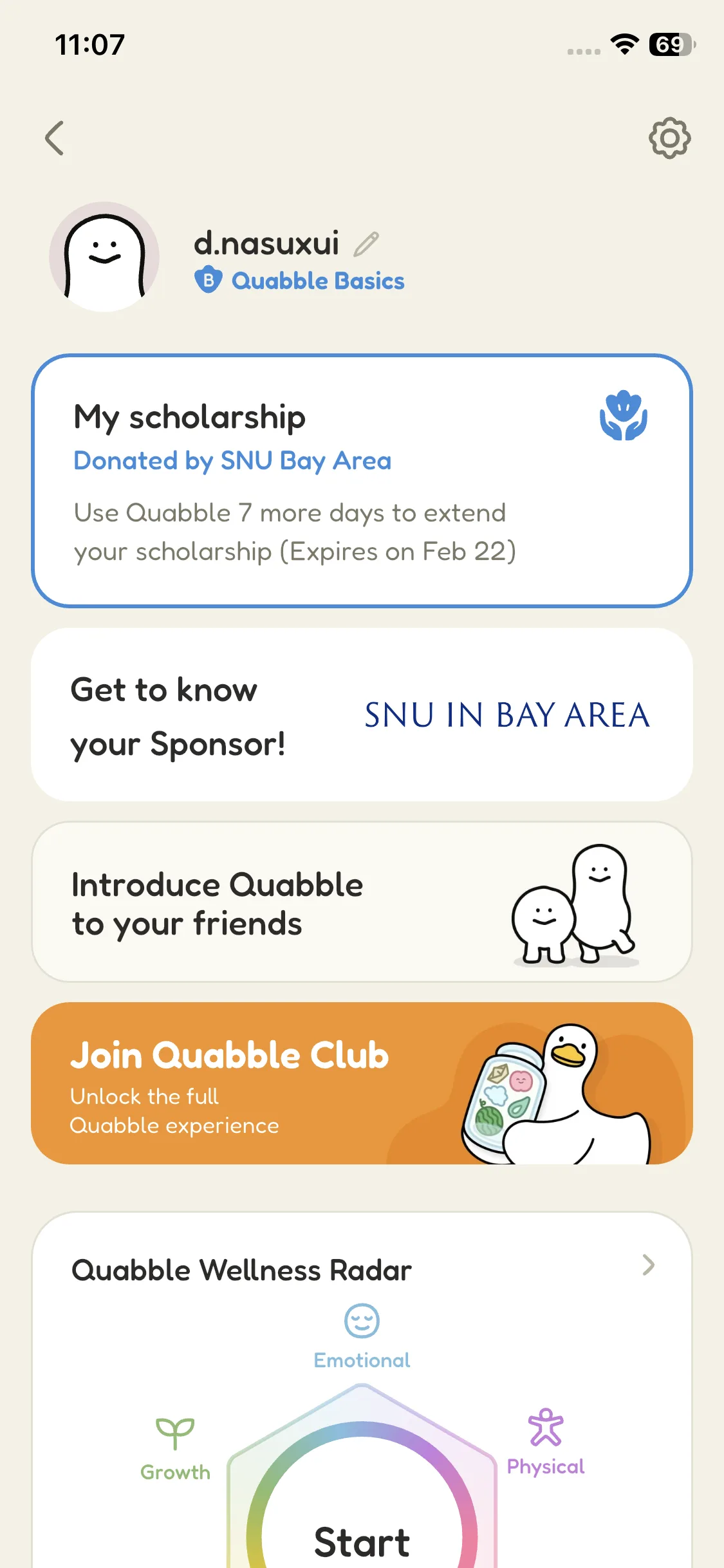This screenshot has height=1568, width=724.
Task: Edit username with the pencil icon
Action: [x=367, y=244]
